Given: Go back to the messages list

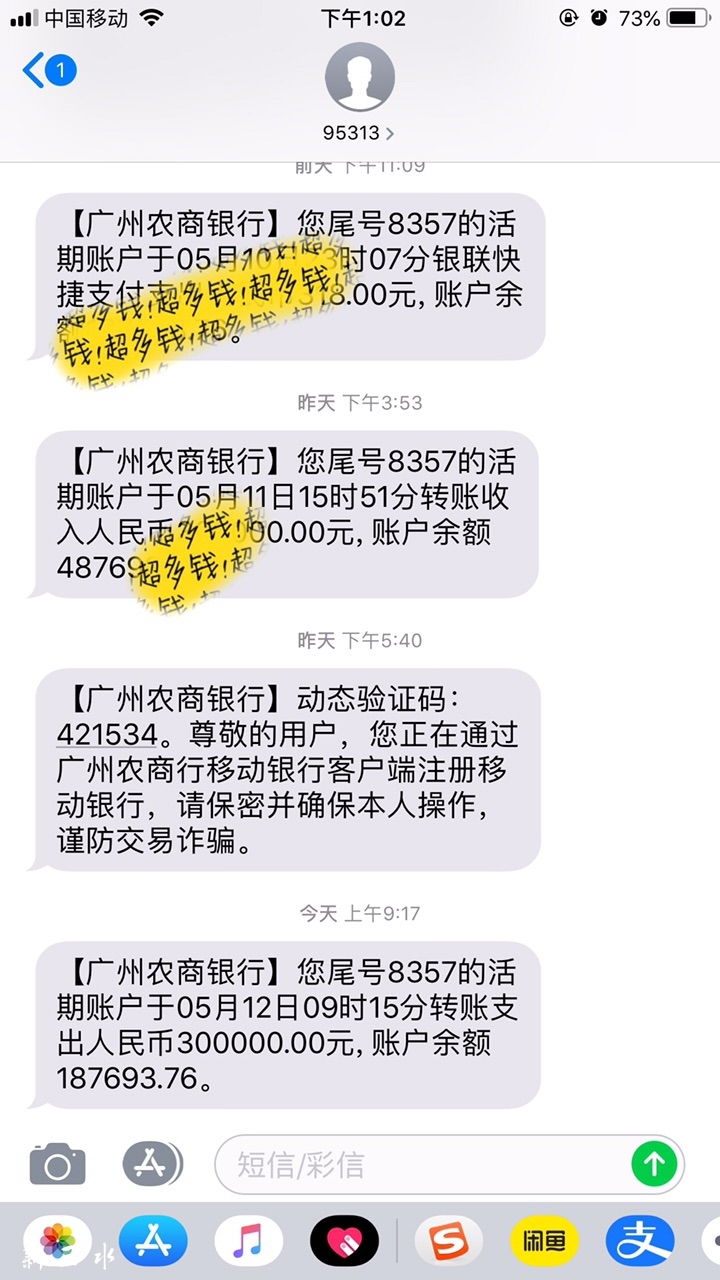Looking at the screenshot, I should 48,70.
